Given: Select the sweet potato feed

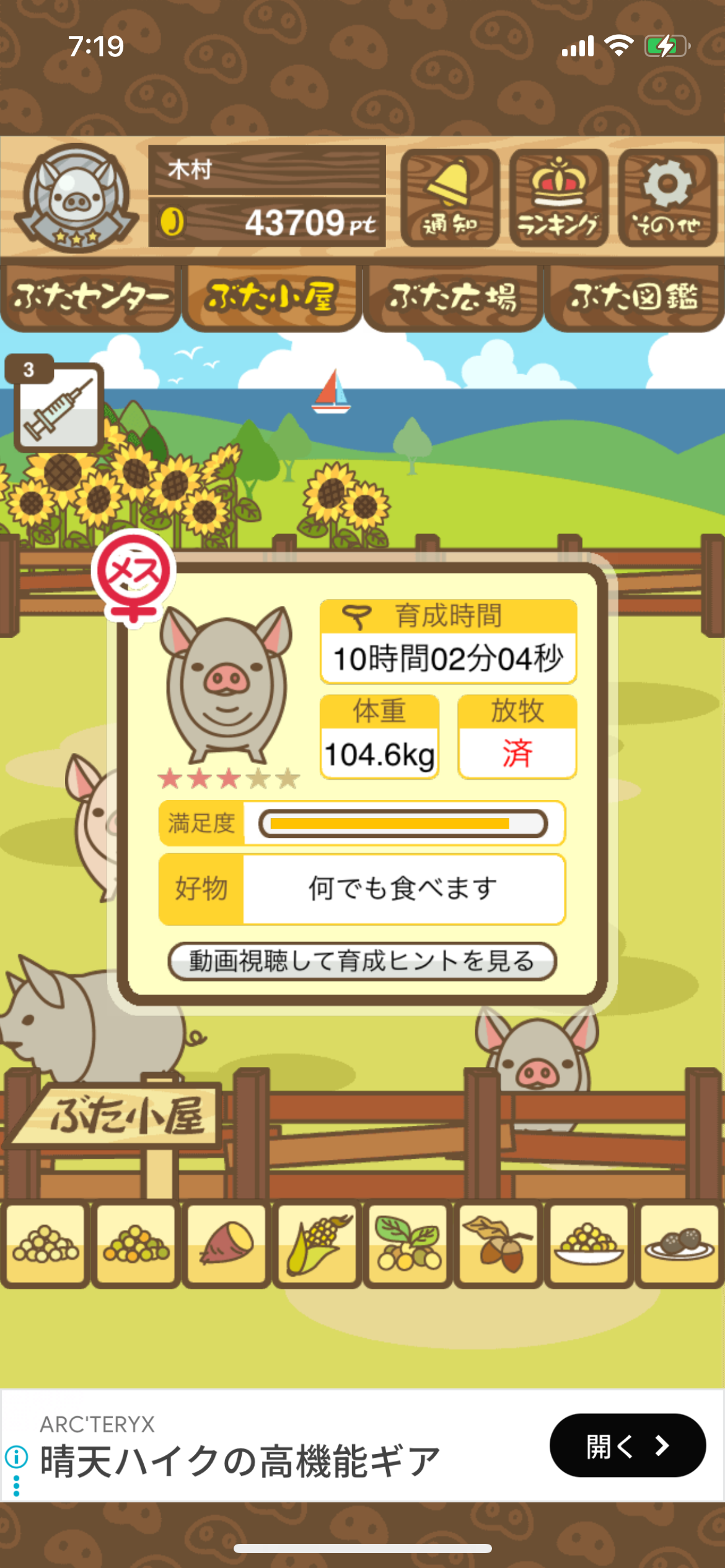Looking at the screenshot, I should (226, 1244).
